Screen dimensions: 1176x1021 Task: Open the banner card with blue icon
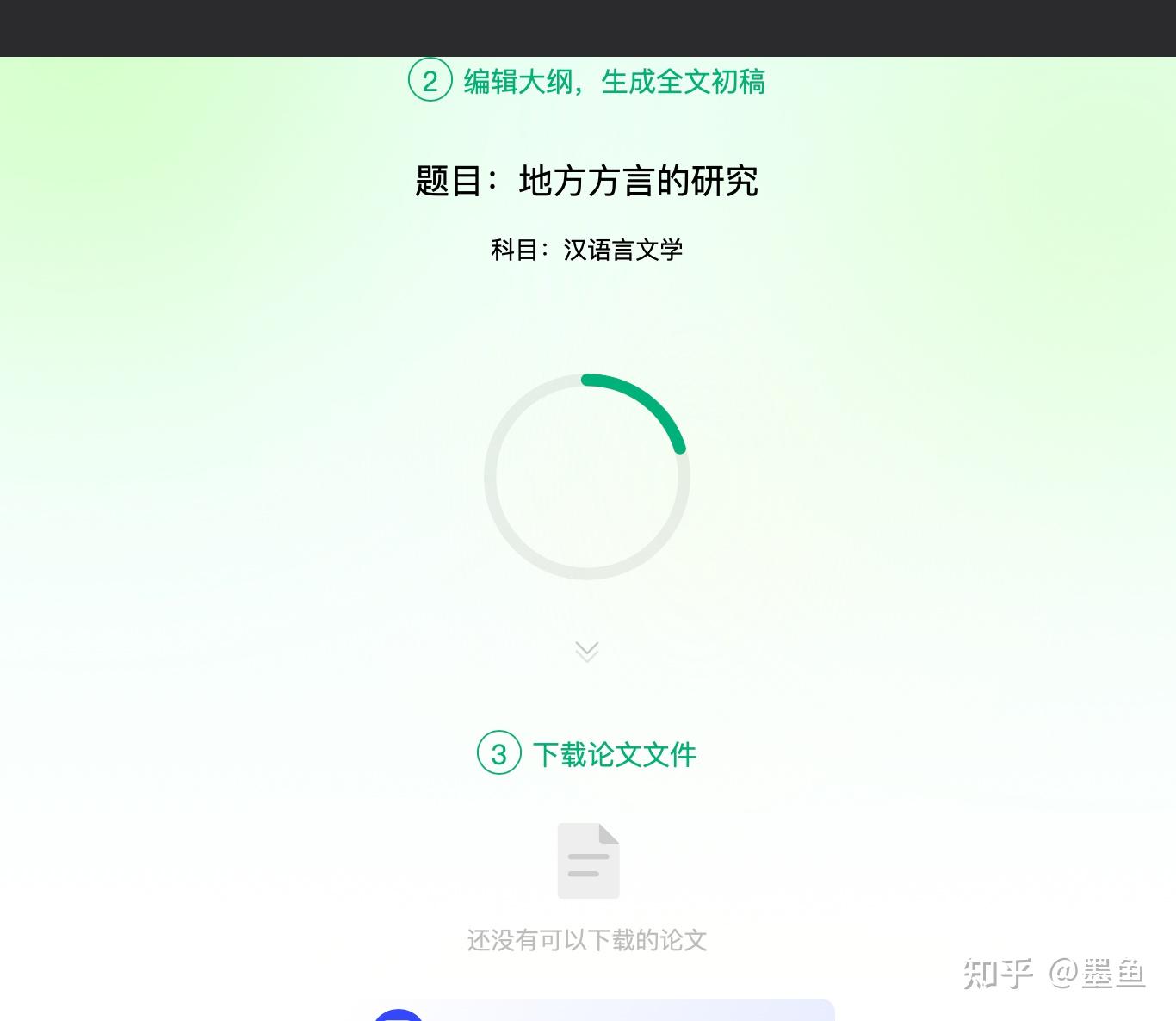tap(603, 1011)
